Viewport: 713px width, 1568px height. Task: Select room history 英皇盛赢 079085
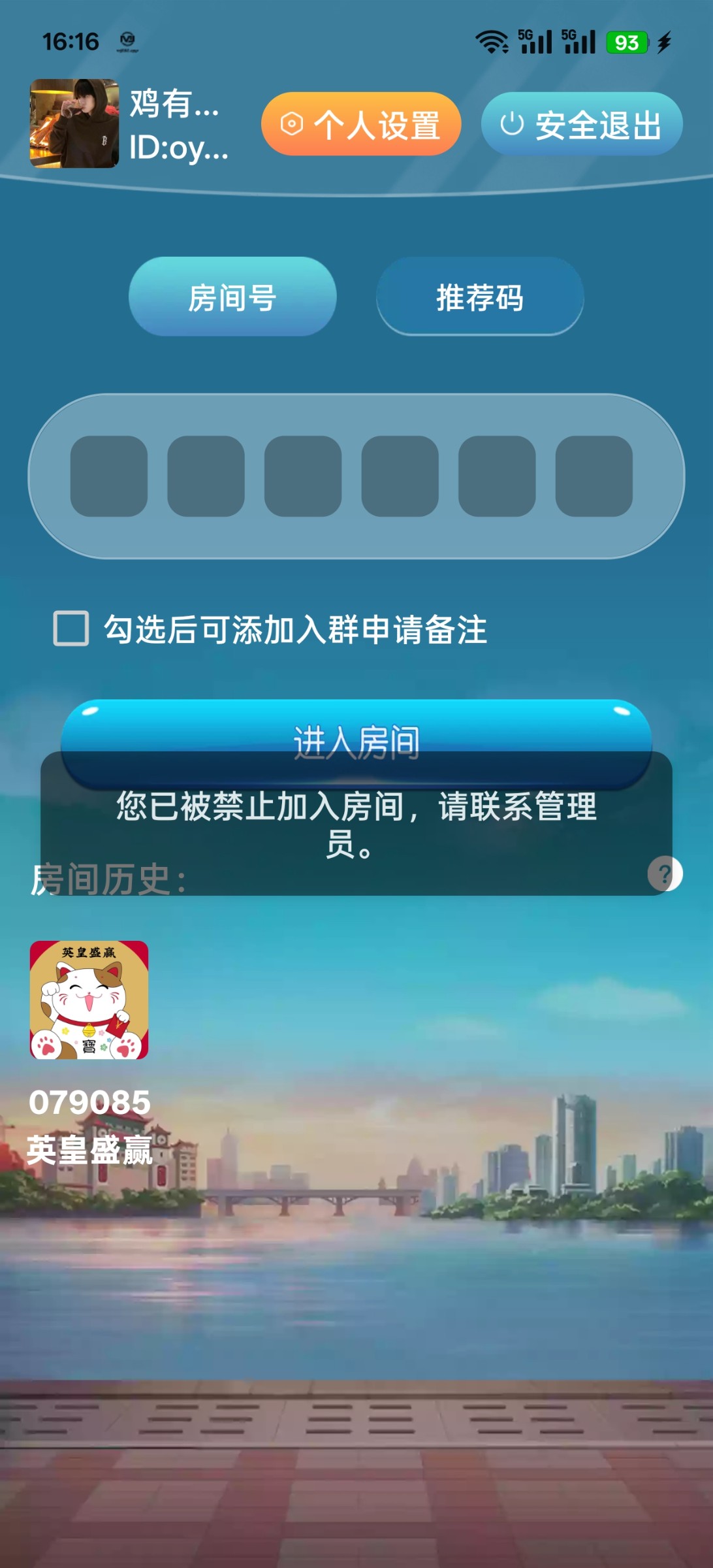(89, 1000)
